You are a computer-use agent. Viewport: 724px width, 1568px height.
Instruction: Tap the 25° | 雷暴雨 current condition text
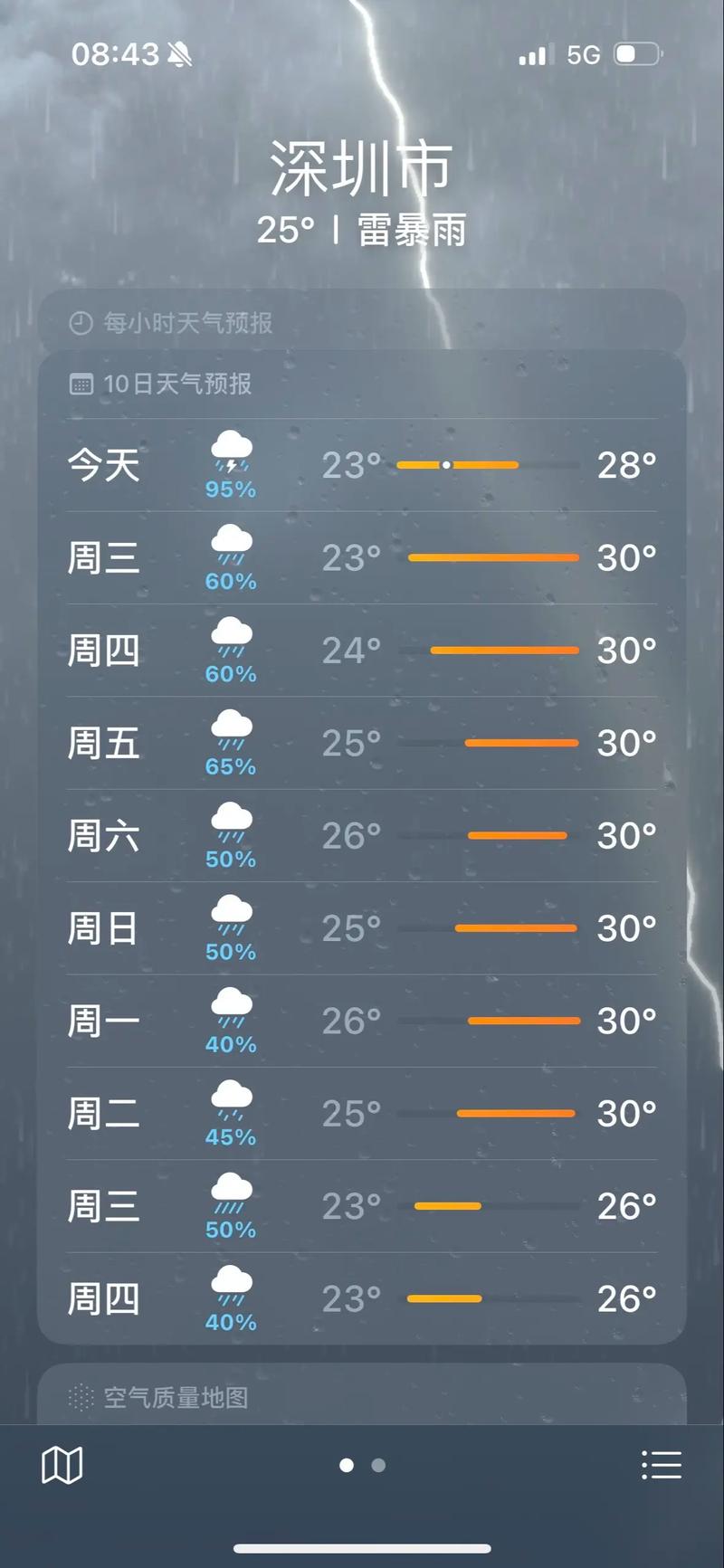(x=361, y=232)
